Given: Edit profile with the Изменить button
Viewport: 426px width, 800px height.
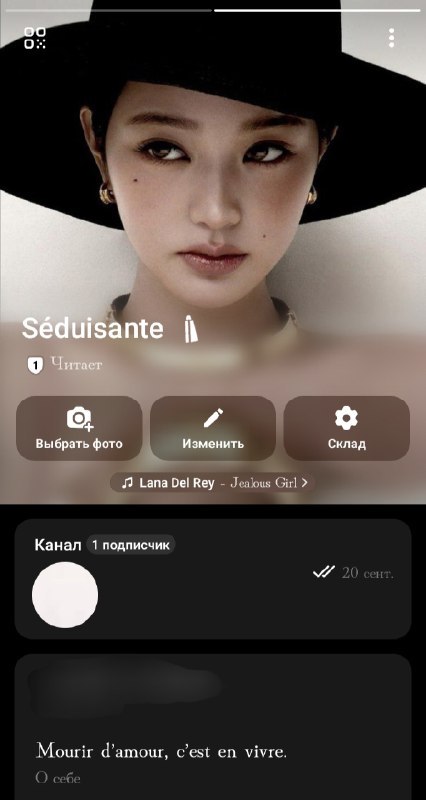Looking at the screenshot, I should pyautogui.click(x=213, y=429).
